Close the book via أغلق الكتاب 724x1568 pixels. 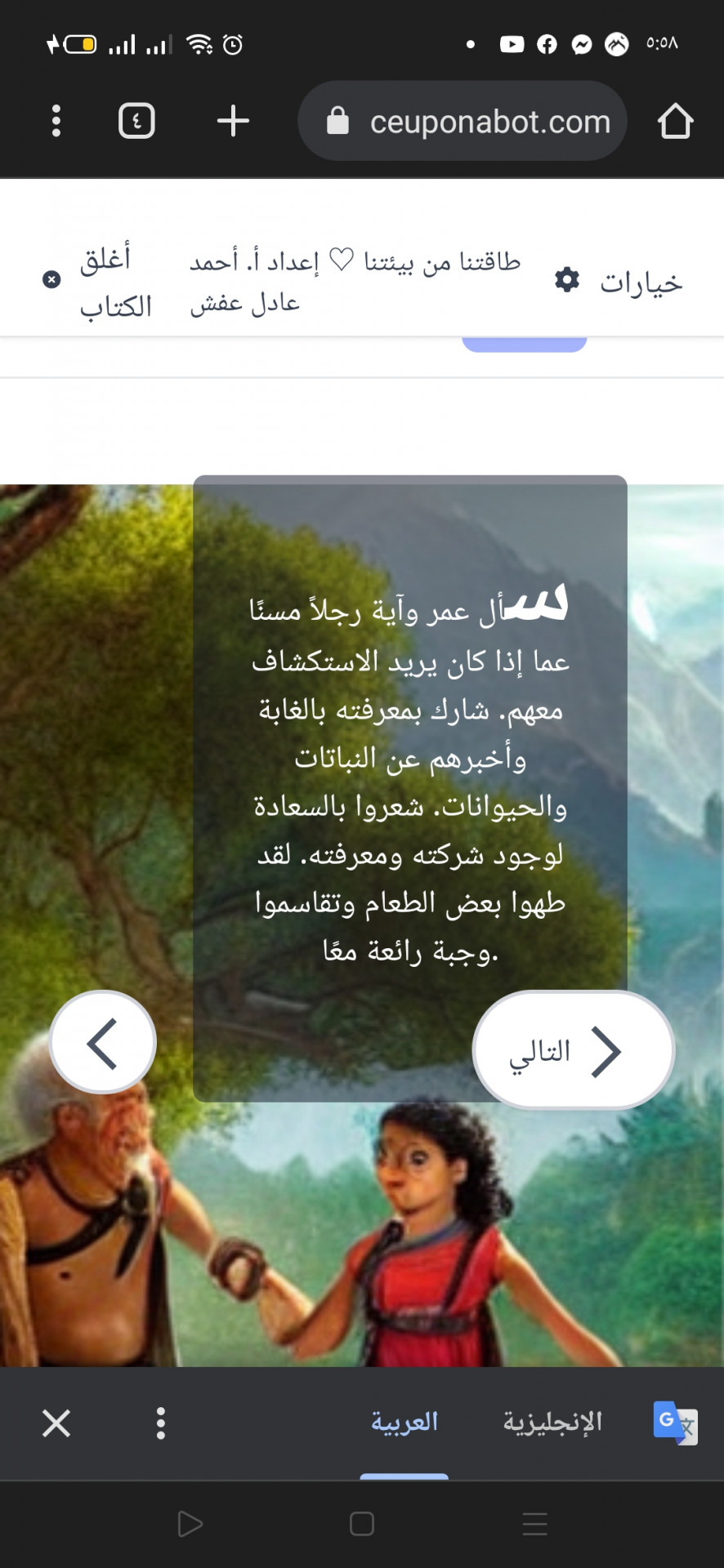coord(98,281)
